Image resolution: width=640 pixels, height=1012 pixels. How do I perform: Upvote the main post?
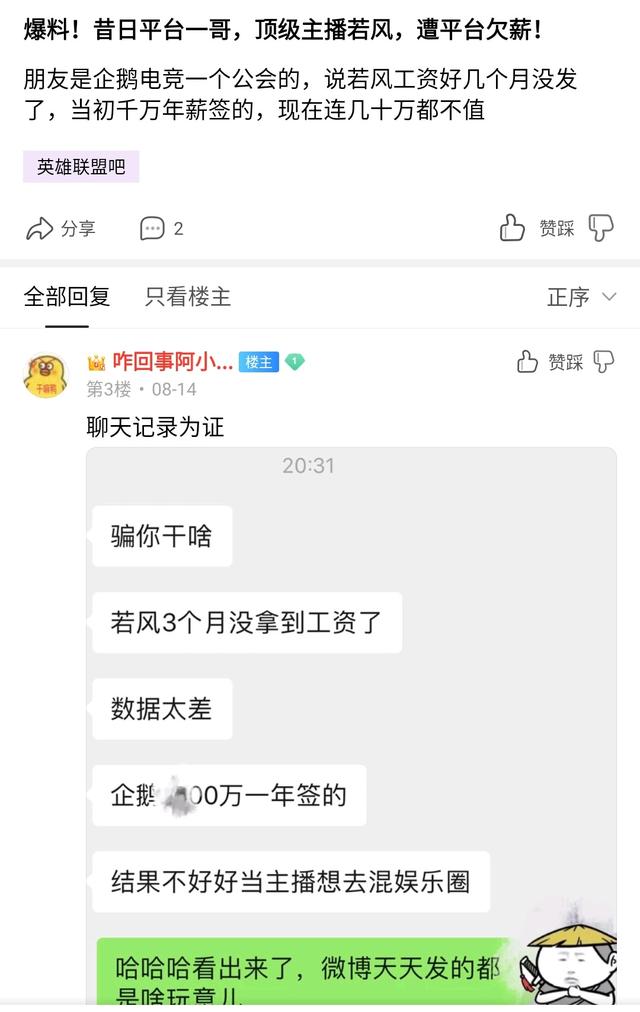[x=512, y=228]
